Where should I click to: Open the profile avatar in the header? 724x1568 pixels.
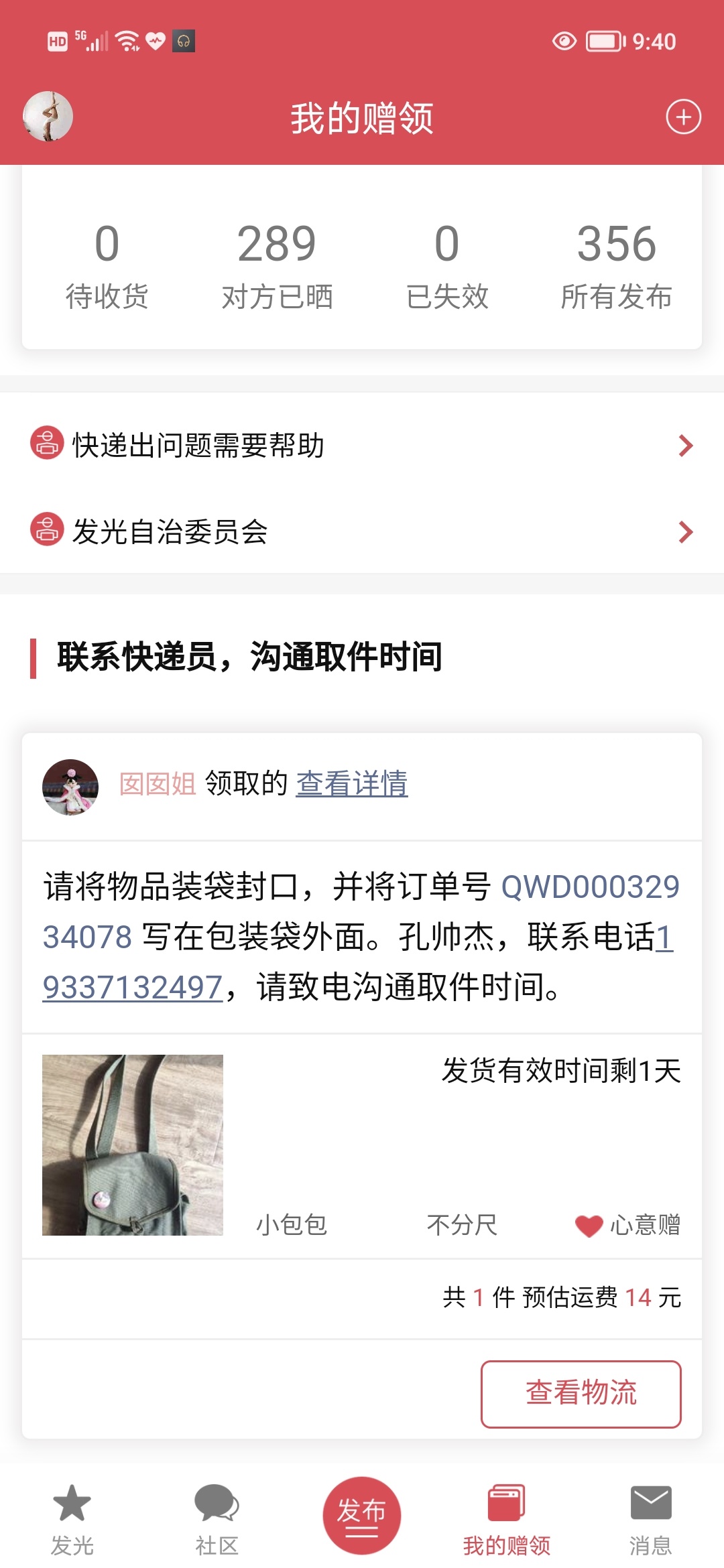click(x=48, y=117)
